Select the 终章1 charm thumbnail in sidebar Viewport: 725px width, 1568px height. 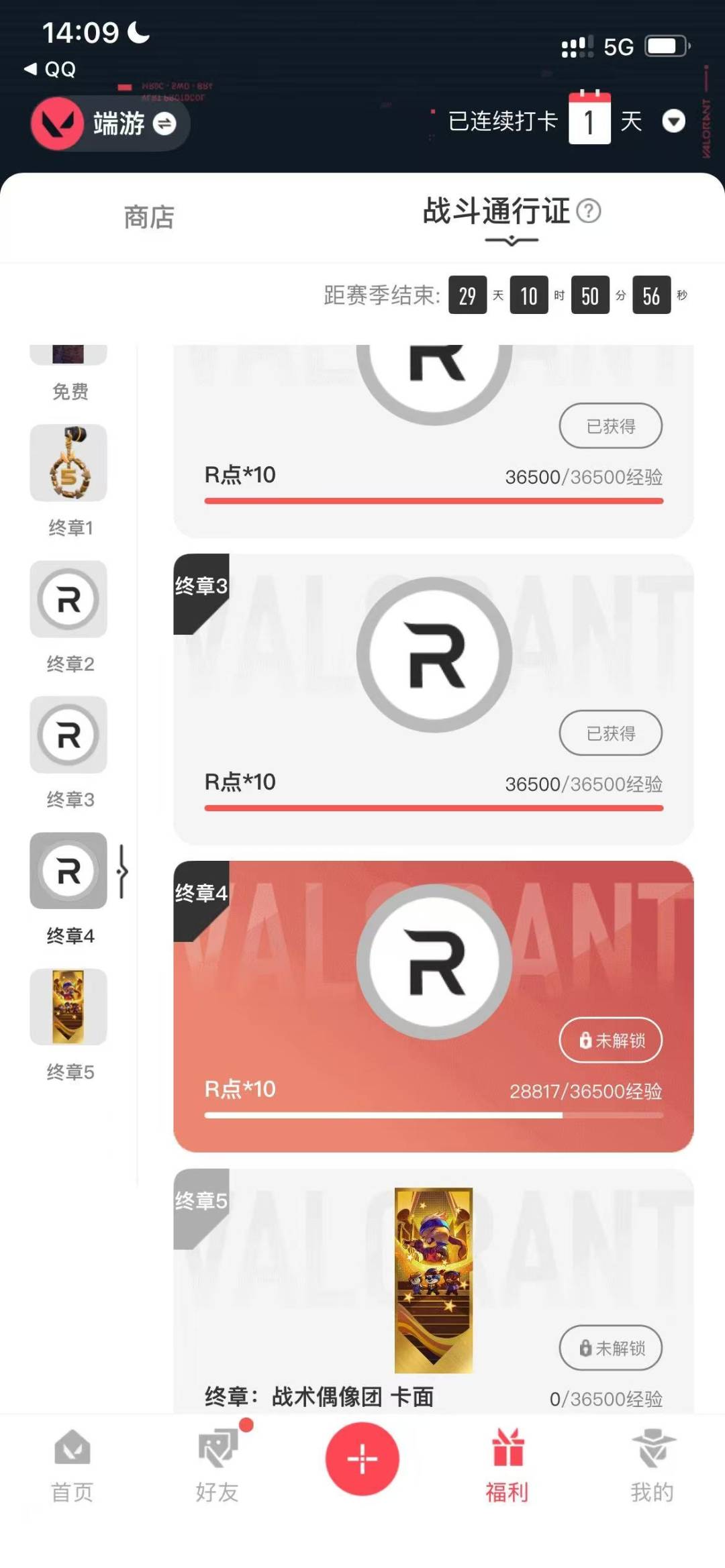click(68, 463)
